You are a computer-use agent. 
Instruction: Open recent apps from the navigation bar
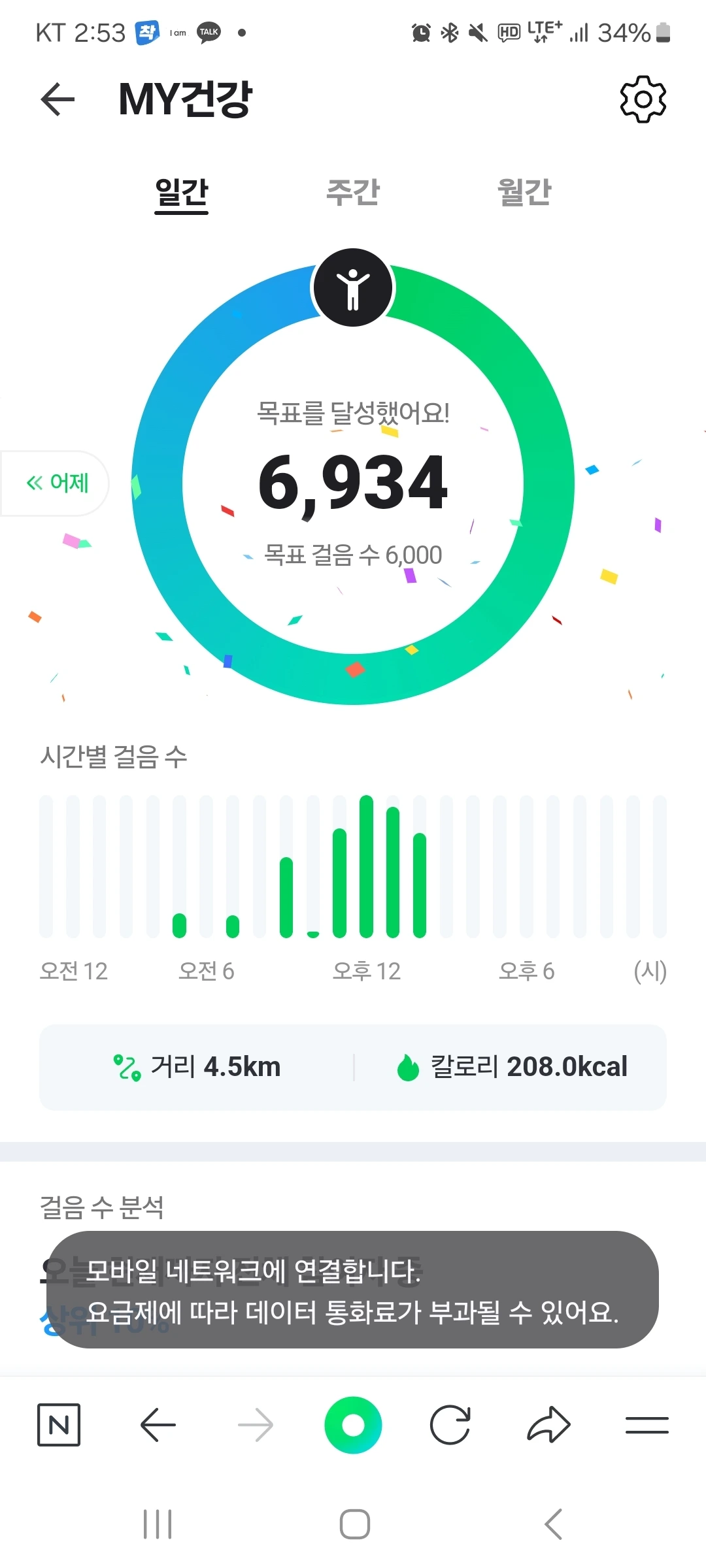[x=158, y=1524]
